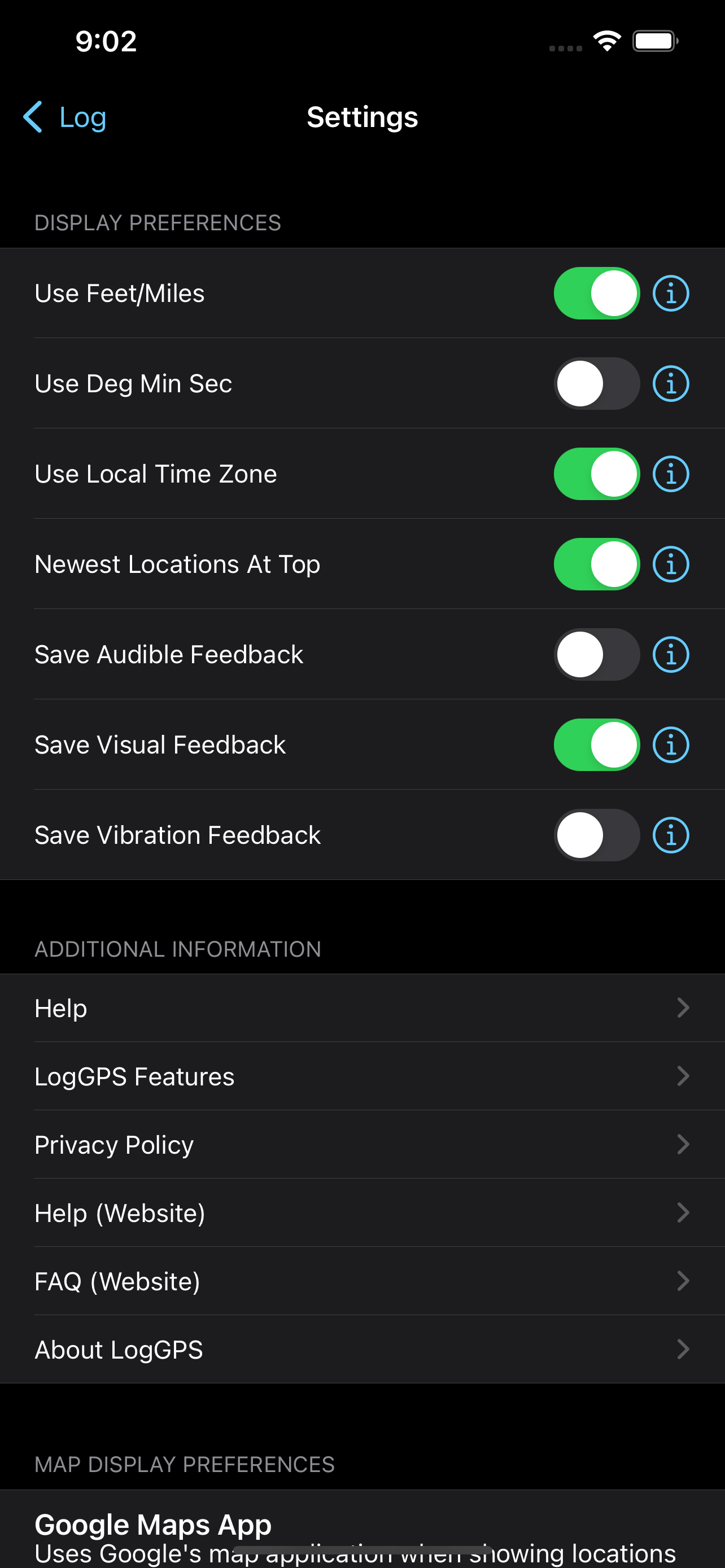View info about Use Local Time Zone
The width and height of the screenshot is (725, 1568).
coord(670,474)
